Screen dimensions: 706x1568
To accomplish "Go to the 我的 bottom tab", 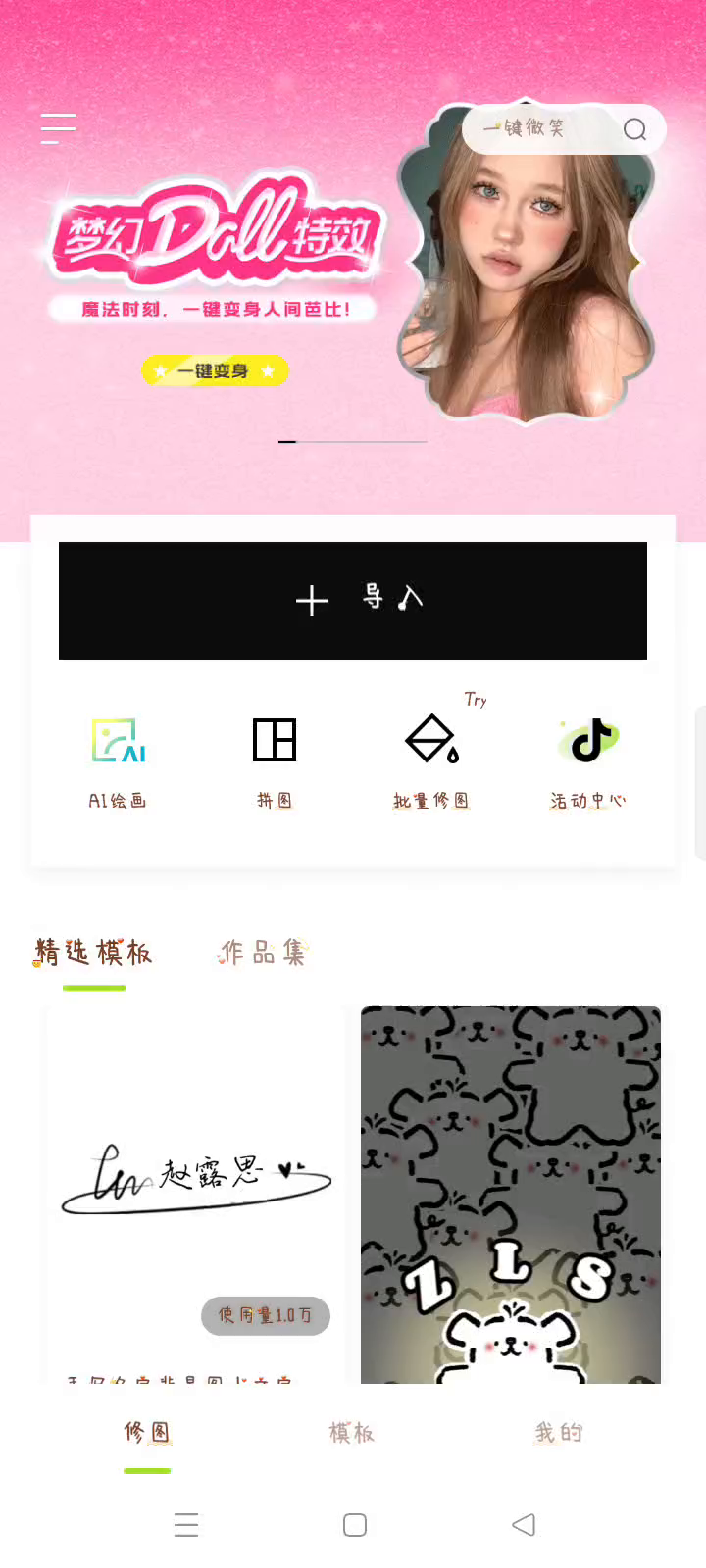I will 559,1433.
